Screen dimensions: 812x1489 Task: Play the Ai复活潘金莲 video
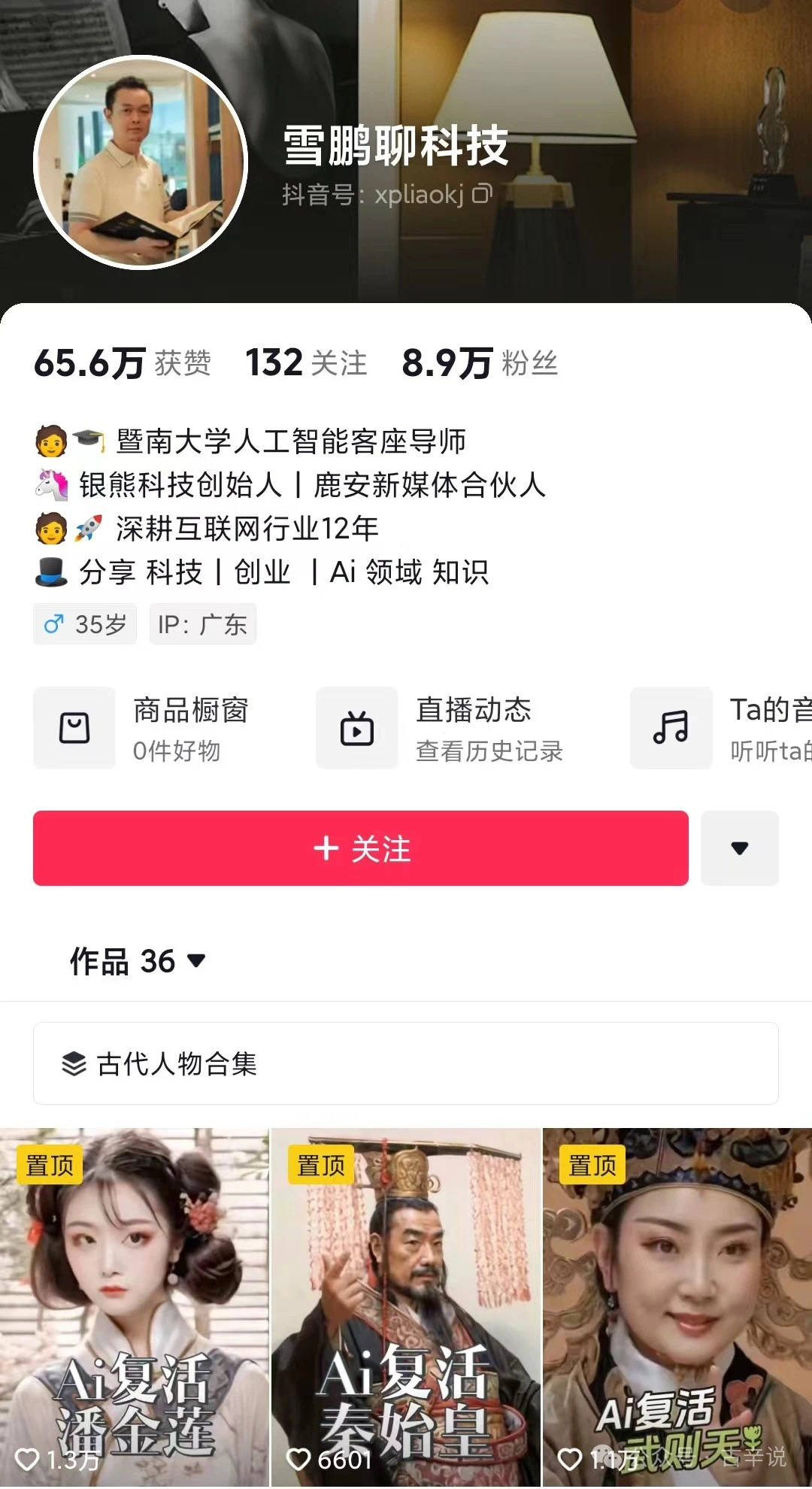click(134, 1307)
